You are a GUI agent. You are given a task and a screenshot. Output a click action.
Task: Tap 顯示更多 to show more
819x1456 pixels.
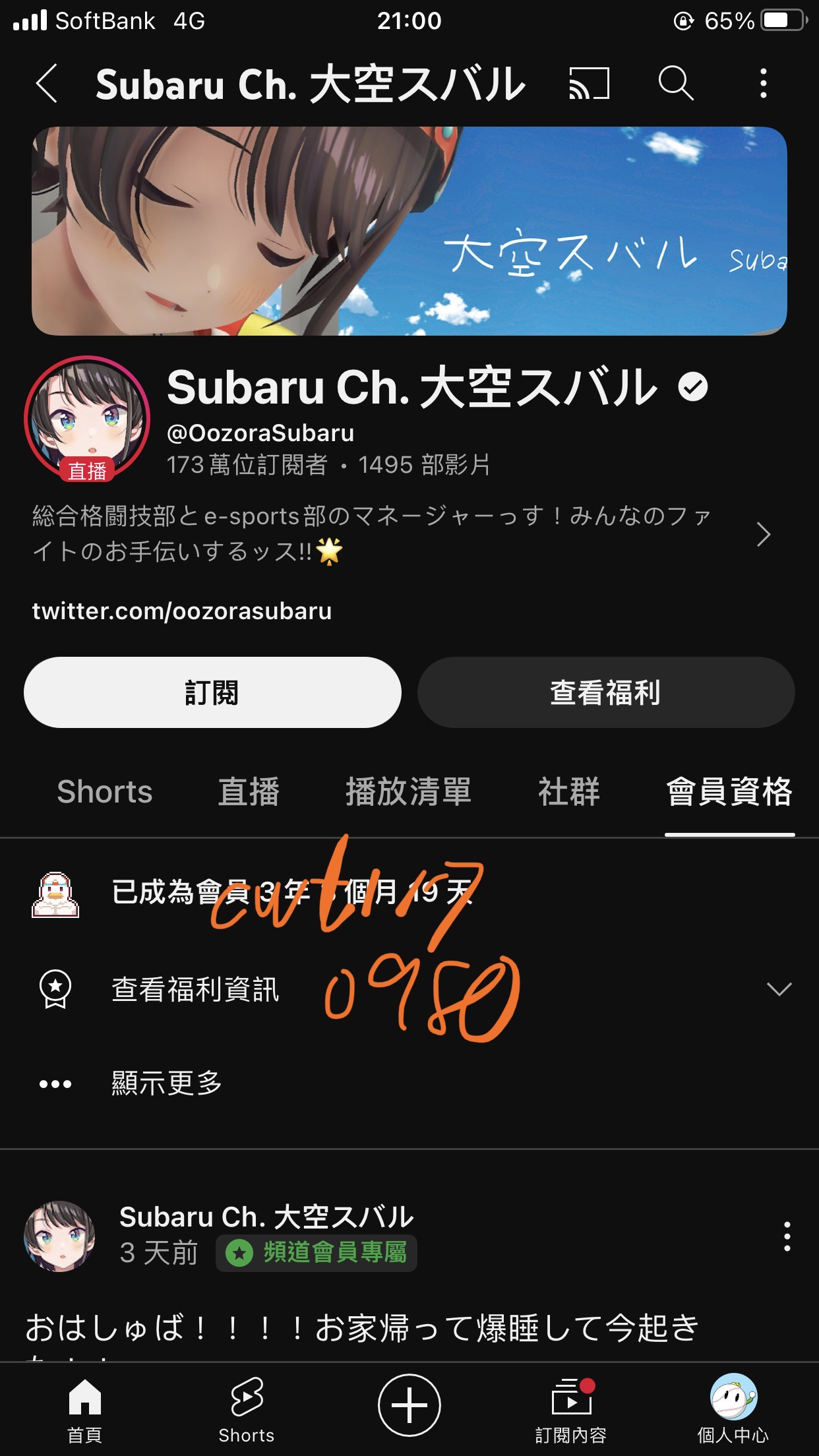click(167, 1083)
